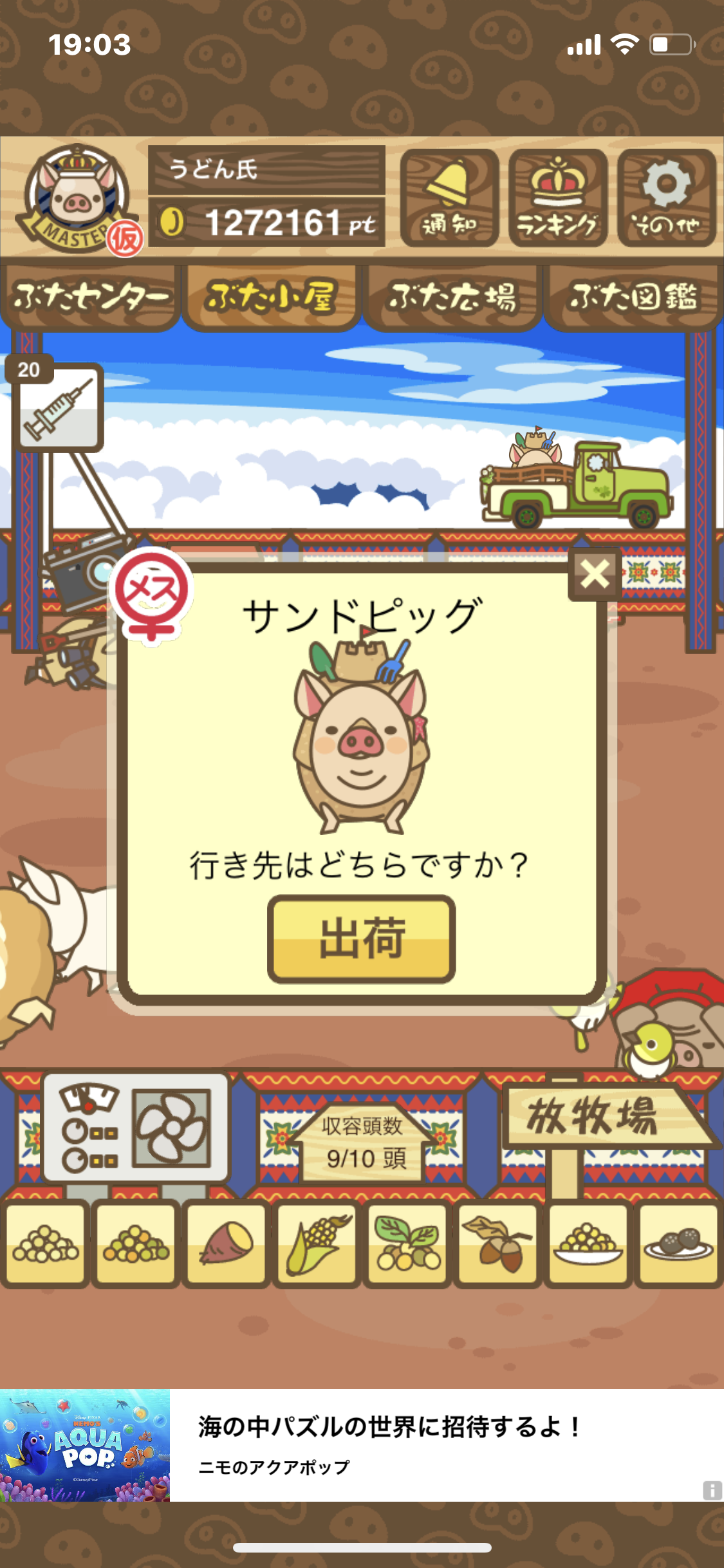Open the Aqua Pop ad banner
The width and height of the screenshot is (724, 1568).
(x=362, y=1445)
